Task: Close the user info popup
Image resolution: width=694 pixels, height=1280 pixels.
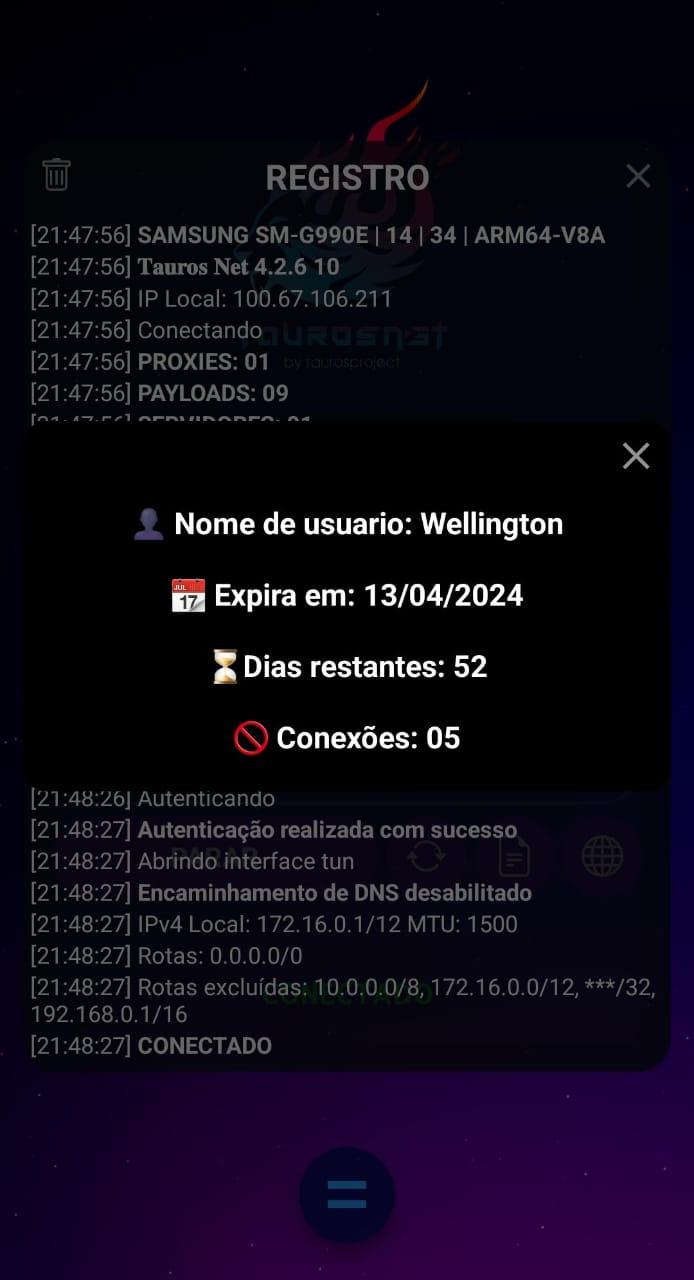Action: coord(636,456)
